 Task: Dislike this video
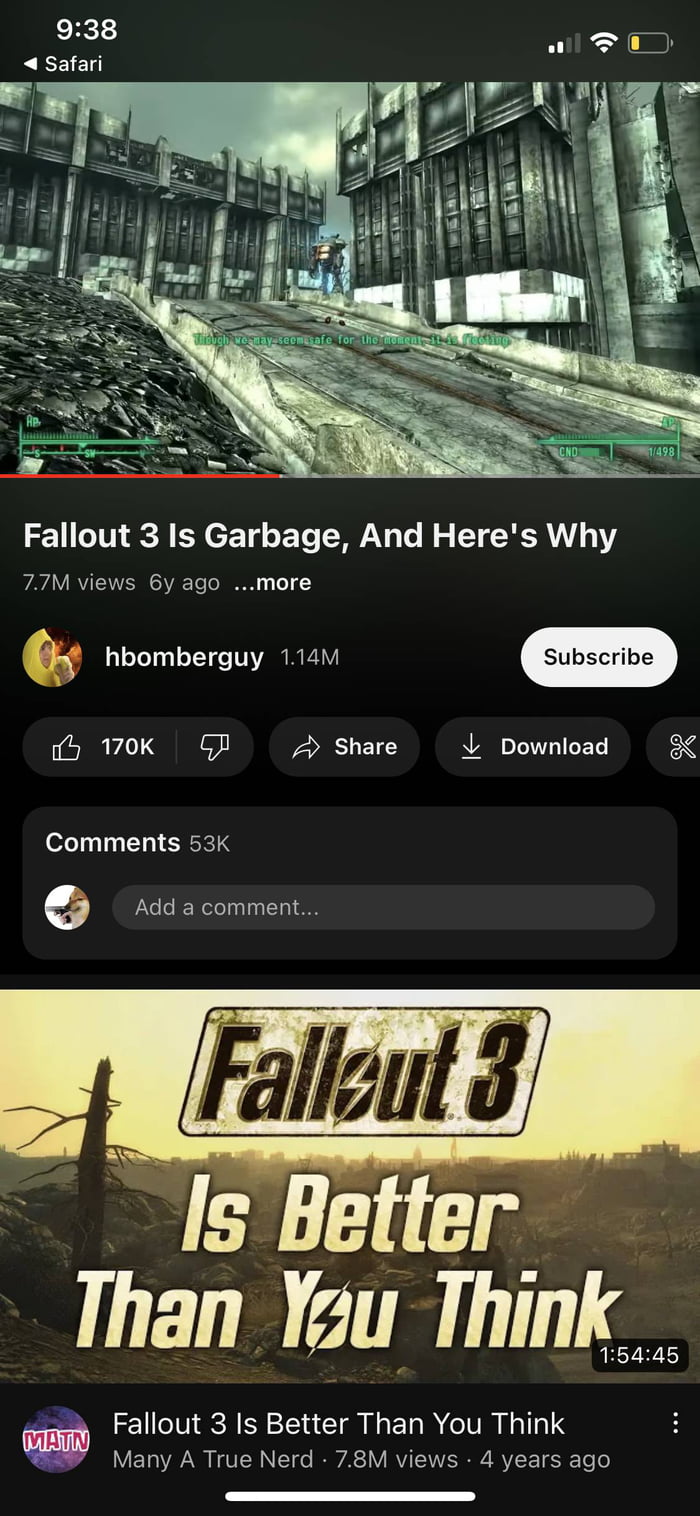click(x=215, y=747)
